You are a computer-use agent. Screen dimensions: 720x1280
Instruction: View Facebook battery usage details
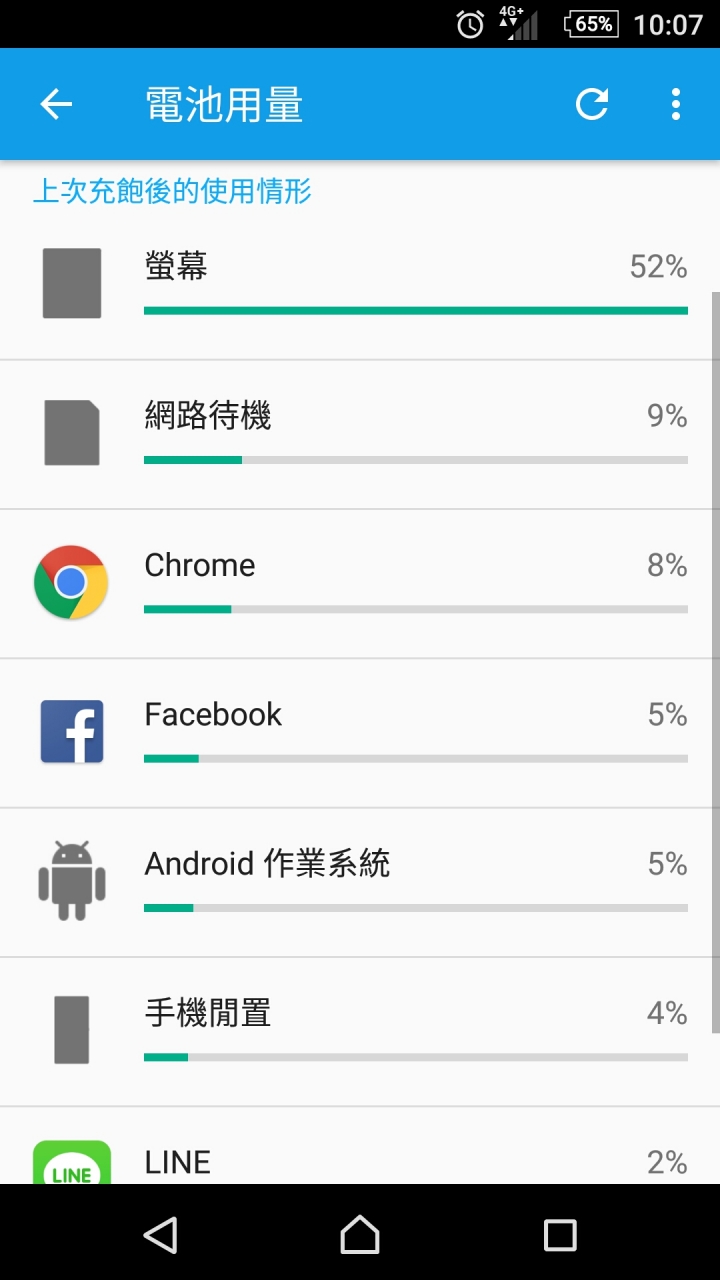(360, 732)
